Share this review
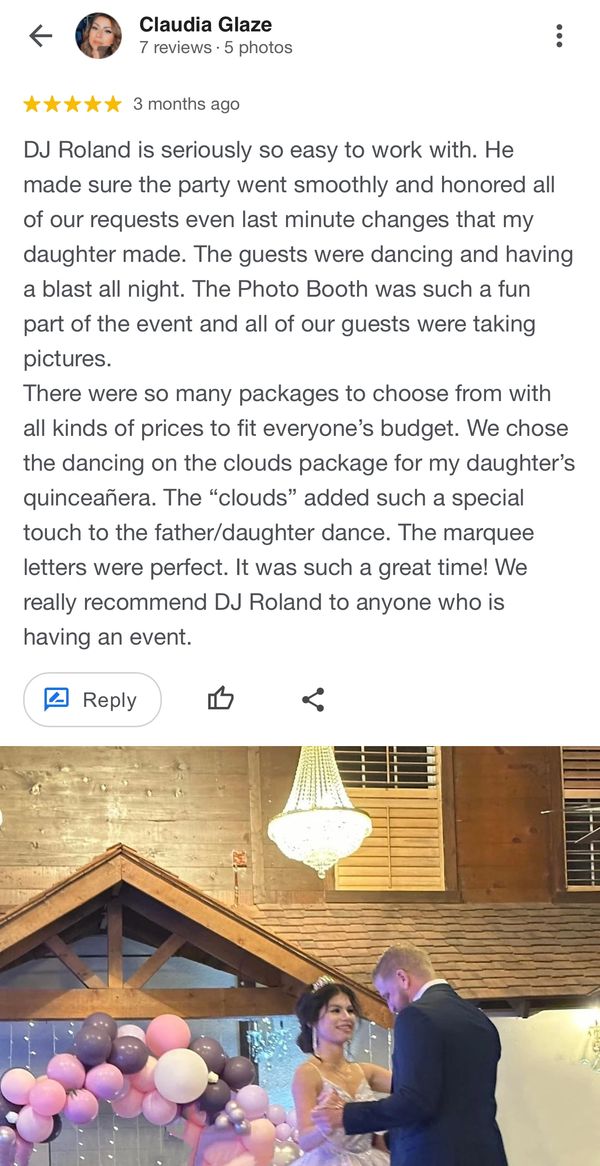 [313, 699]
